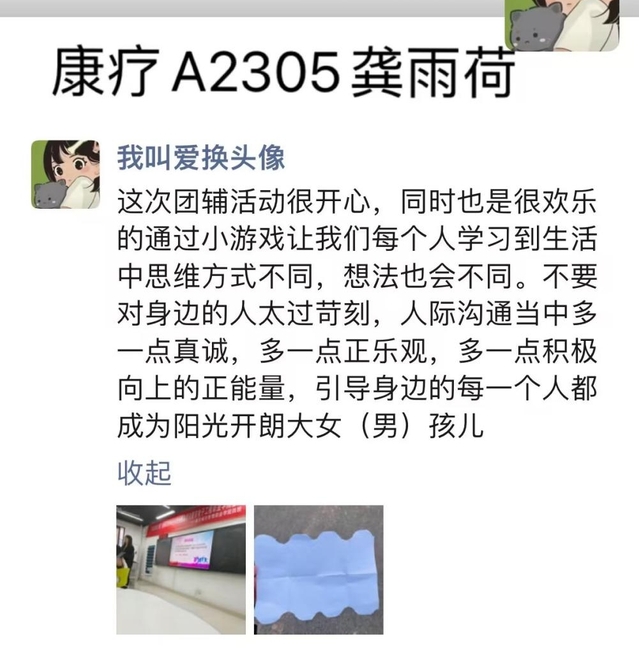Open the classroom photo thumbnail
This screenshot has height=648, width=639.
181,569
